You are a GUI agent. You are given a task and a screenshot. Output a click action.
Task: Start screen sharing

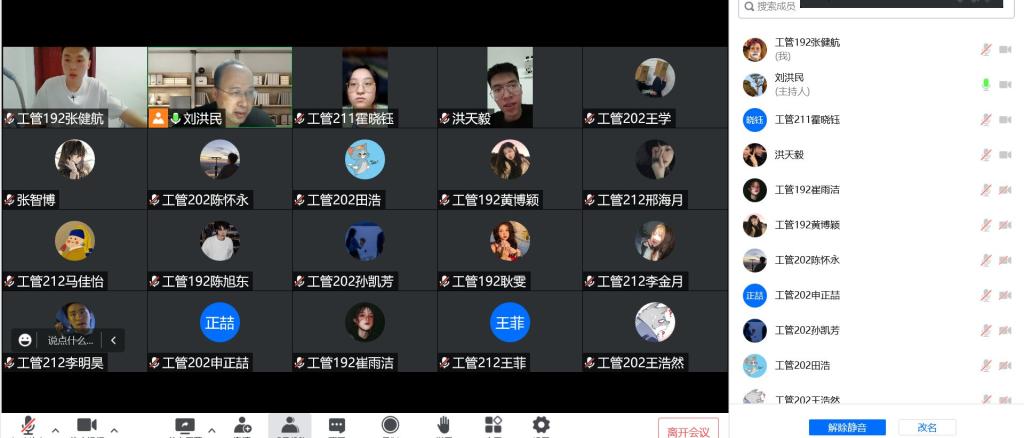point(184,426)
